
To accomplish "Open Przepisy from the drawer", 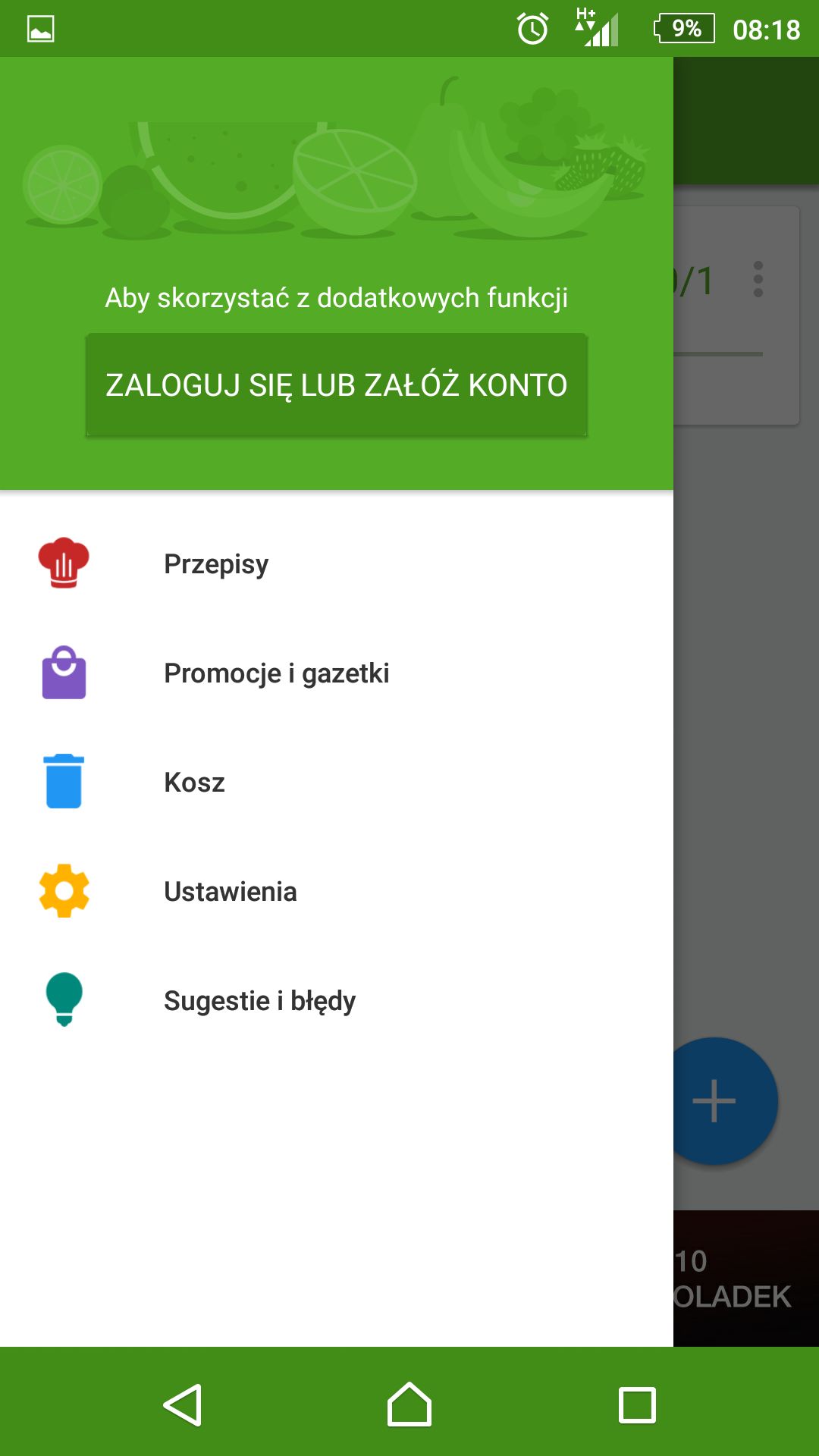I will pos(337,563).
